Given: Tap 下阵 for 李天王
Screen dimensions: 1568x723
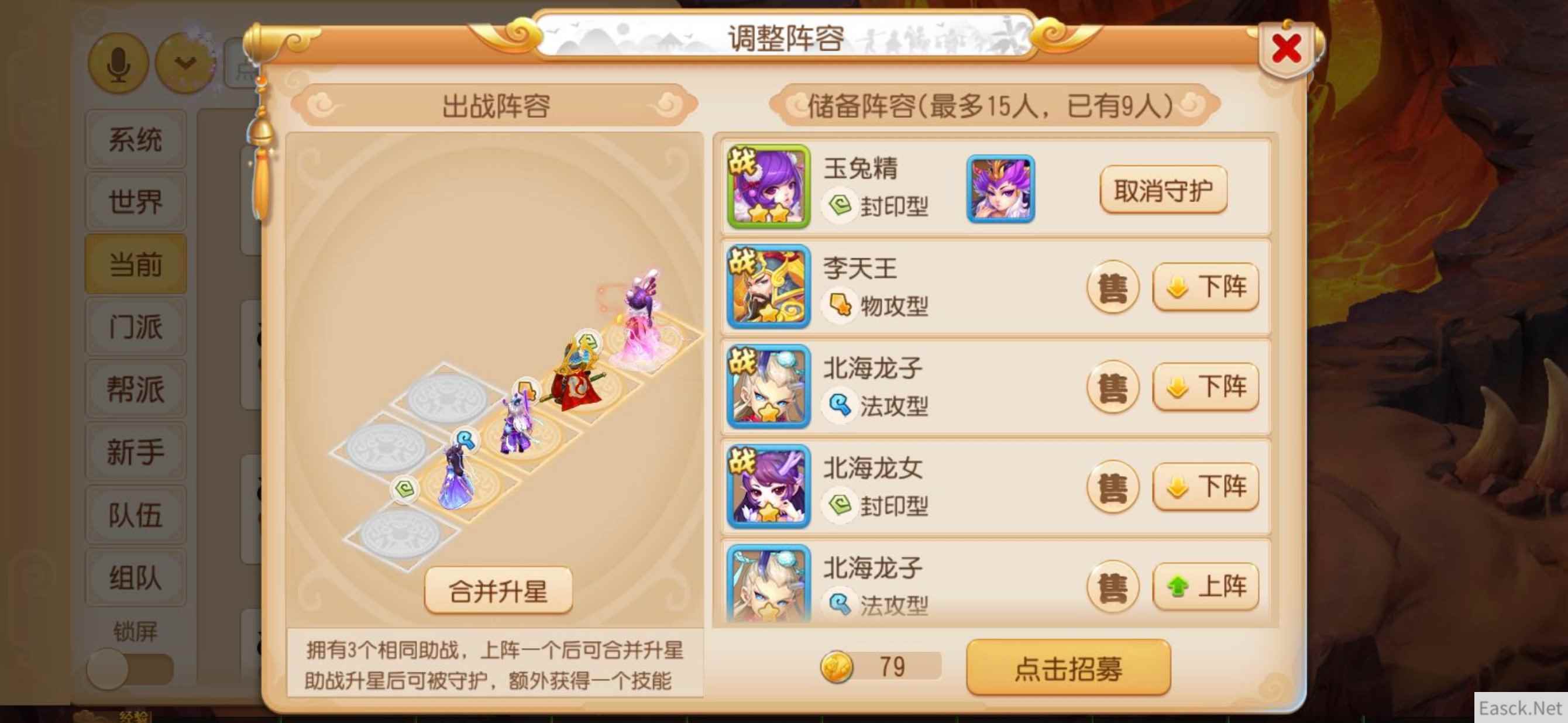Looking at the screenshot, I should coord(1205,287).
